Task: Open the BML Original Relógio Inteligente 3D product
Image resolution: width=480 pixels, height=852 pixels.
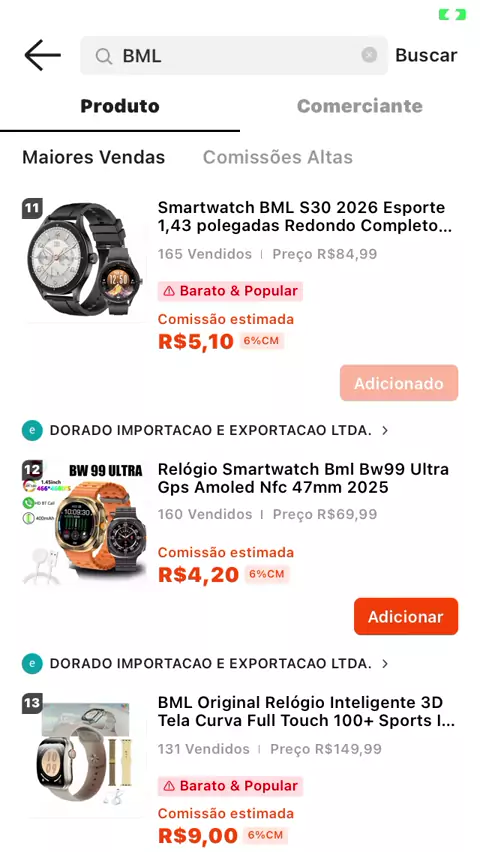Action: 306,711
